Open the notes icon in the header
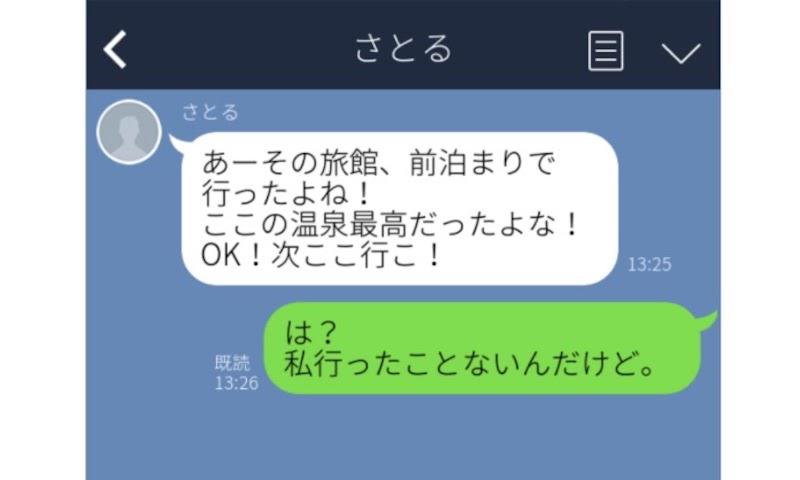Image resolution: width=800 pixels, height=480 pixels. (x=606, y=50)
